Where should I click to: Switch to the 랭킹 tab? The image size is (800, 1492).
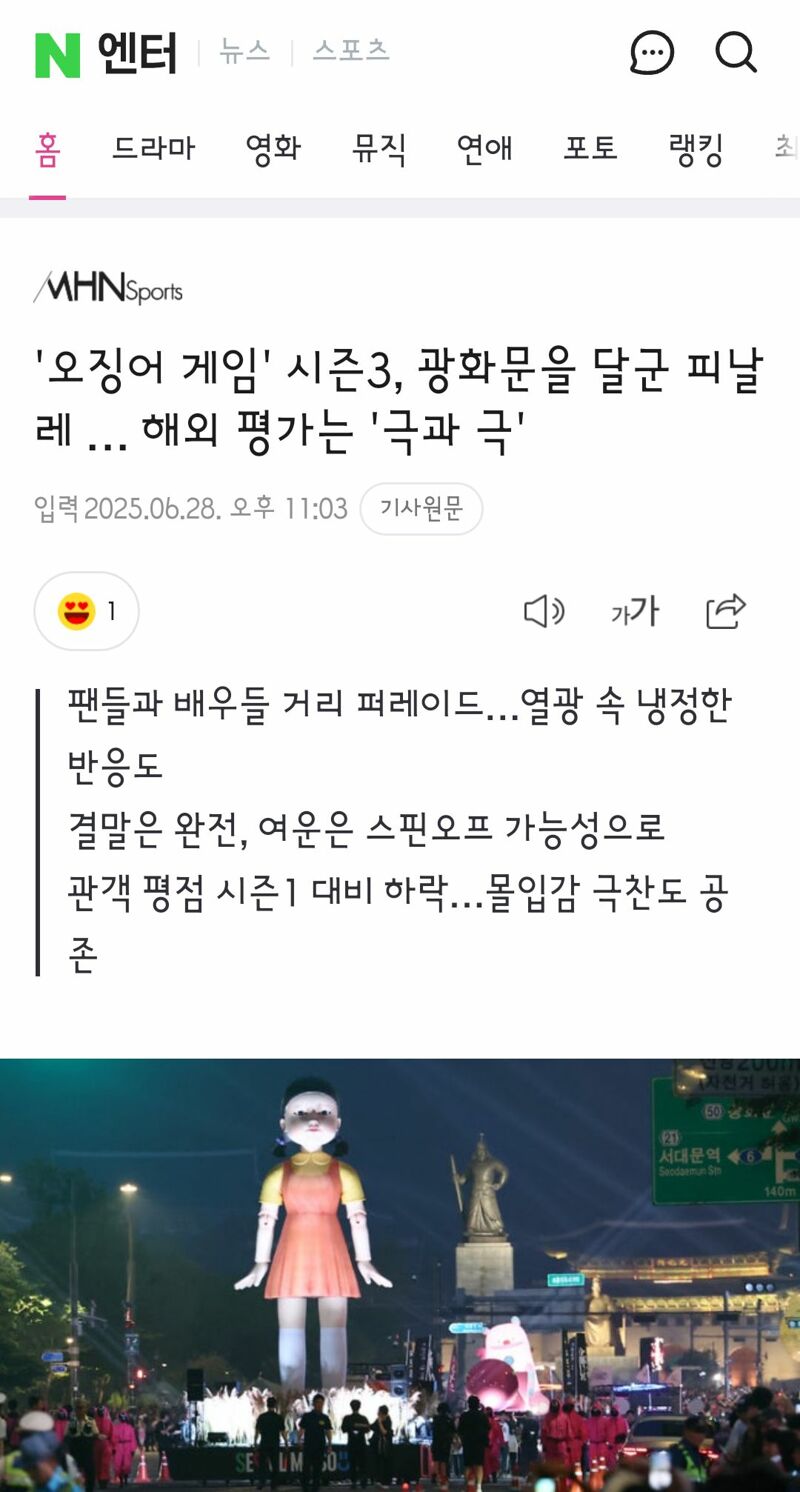696,149
